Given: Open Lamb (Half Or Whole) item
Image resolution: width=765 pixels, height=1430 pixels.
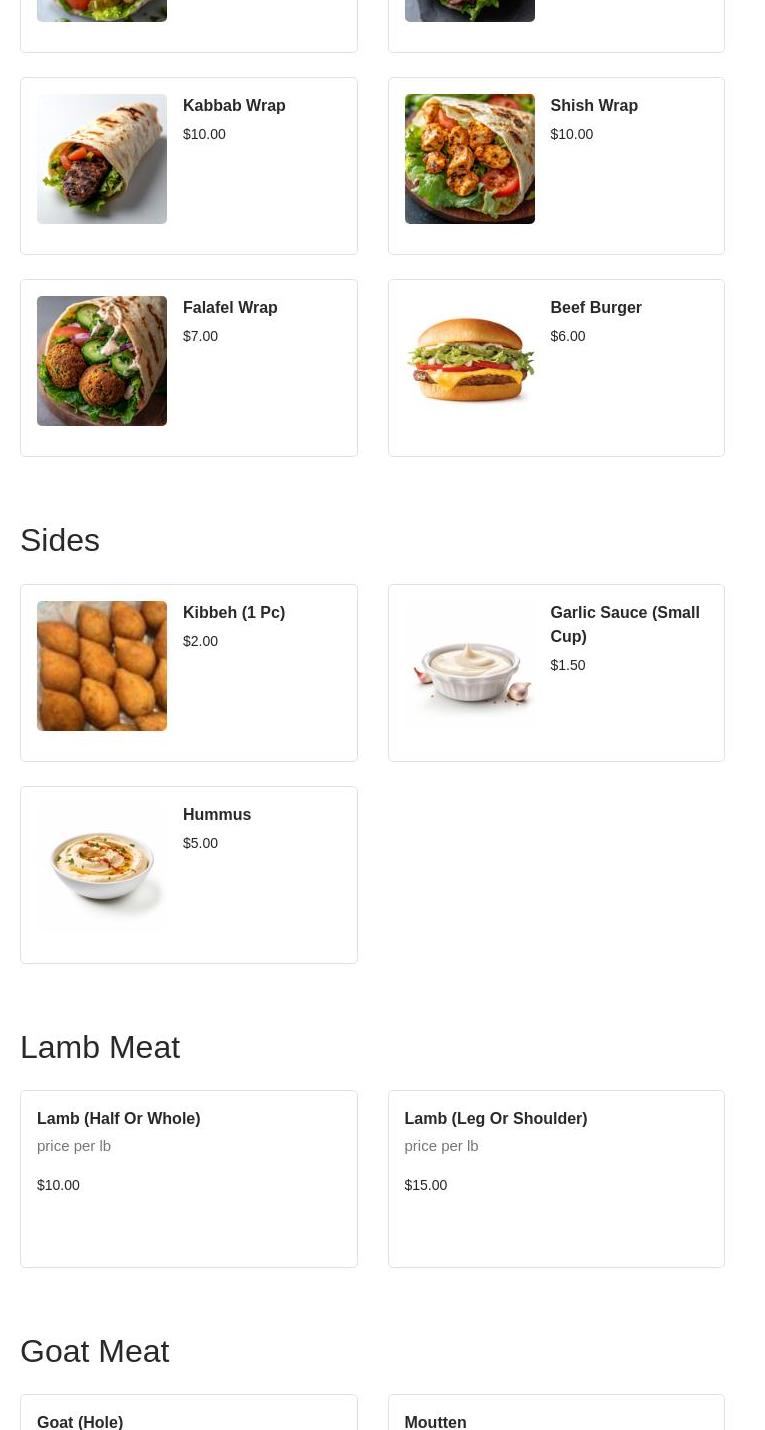Looking at the screenshot, I should [189, 1179].
